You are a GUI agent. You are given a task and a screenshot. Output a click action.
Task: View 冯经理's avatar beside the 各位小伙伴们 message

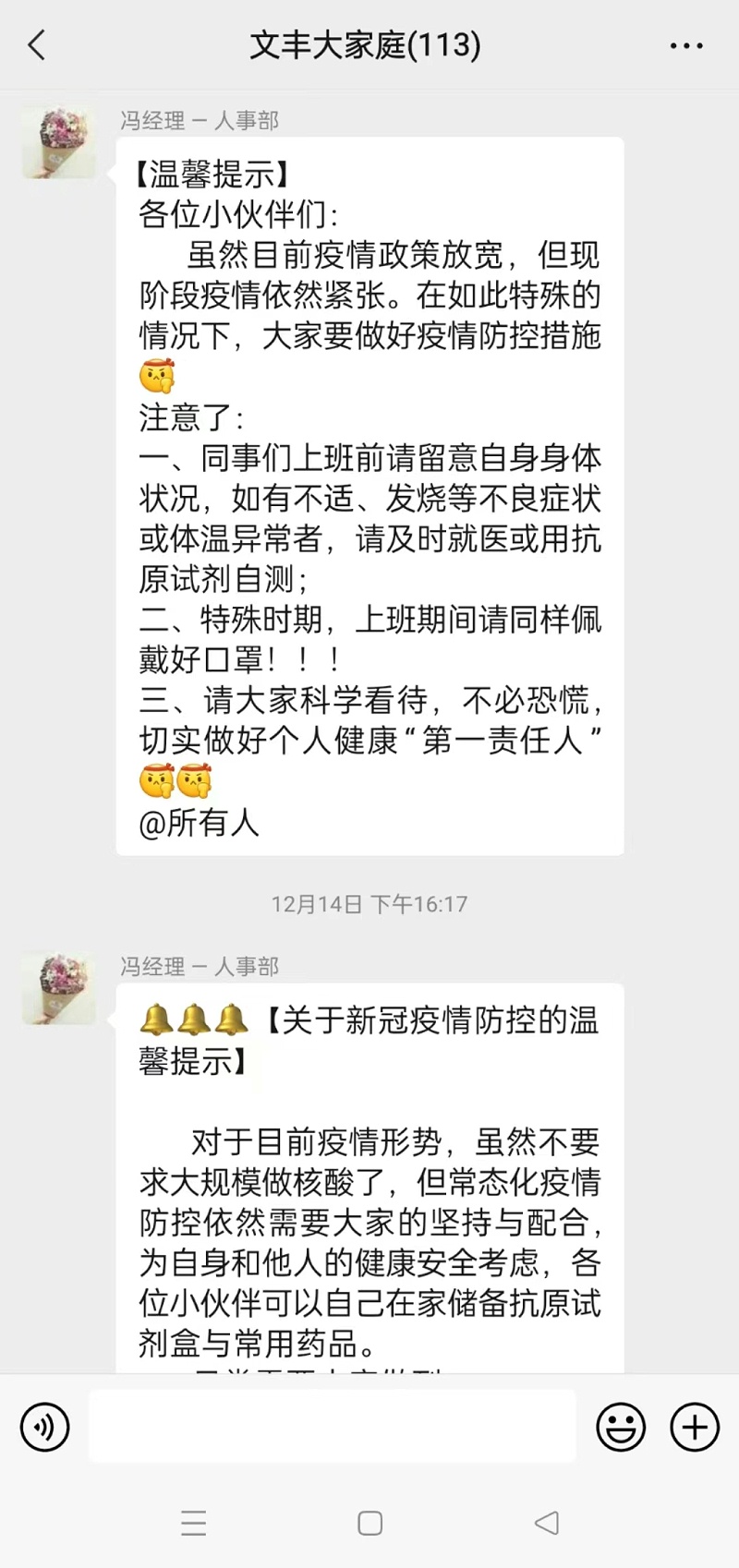[x=59, y=142]
